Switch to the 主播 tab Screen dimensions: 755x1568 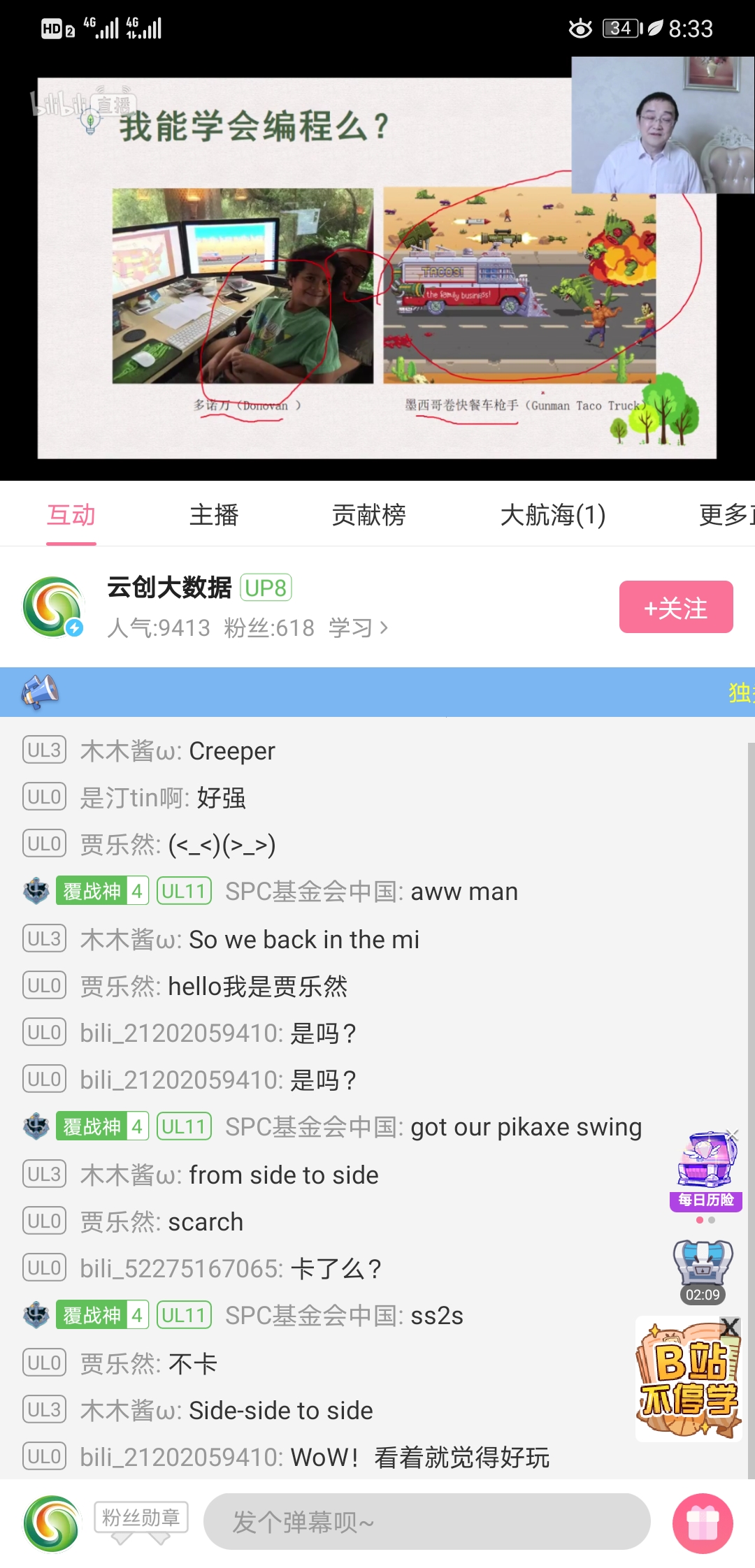[214, 515]
